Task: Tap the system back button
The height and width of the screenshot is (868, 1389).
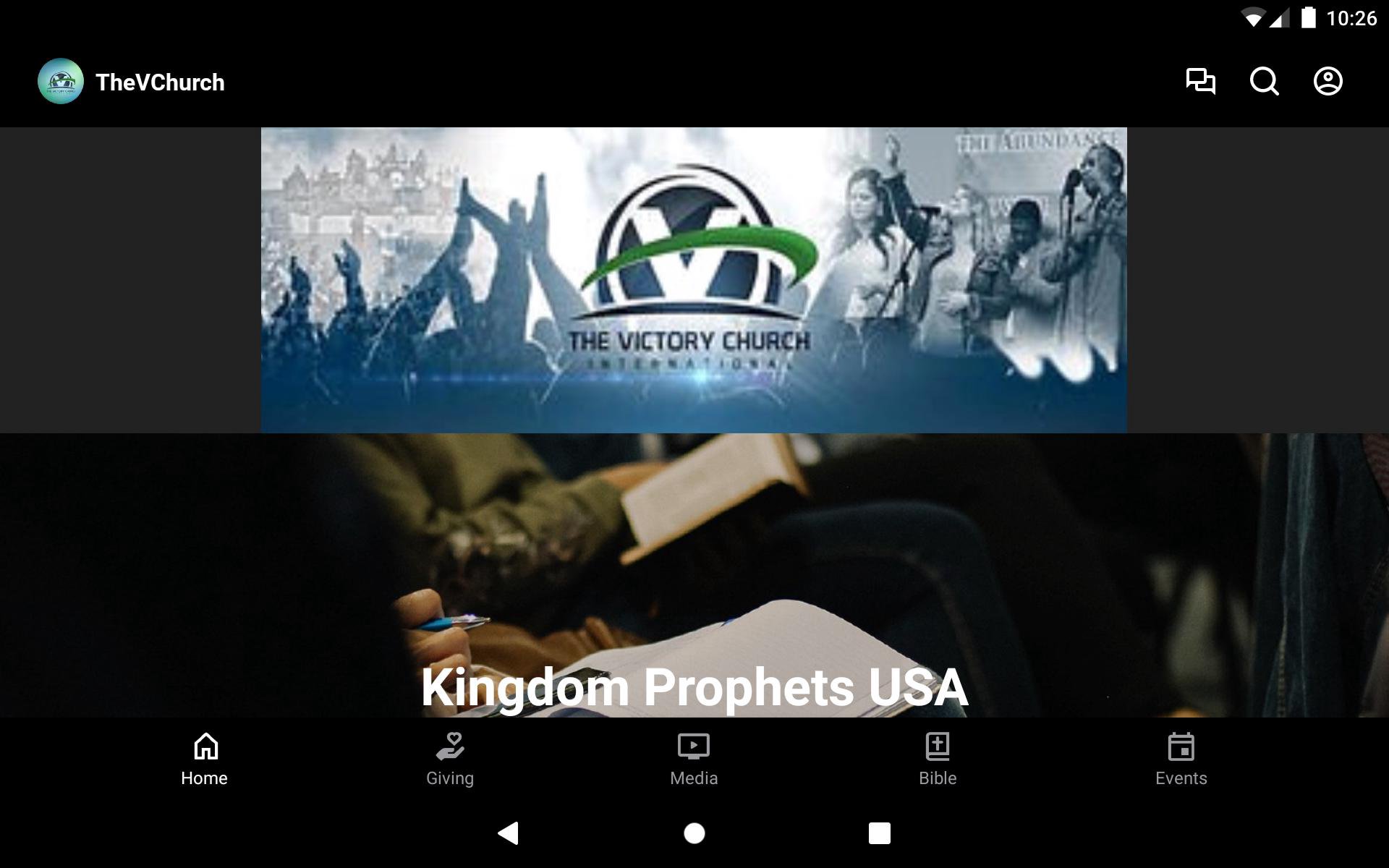Action: pos(509,833)
